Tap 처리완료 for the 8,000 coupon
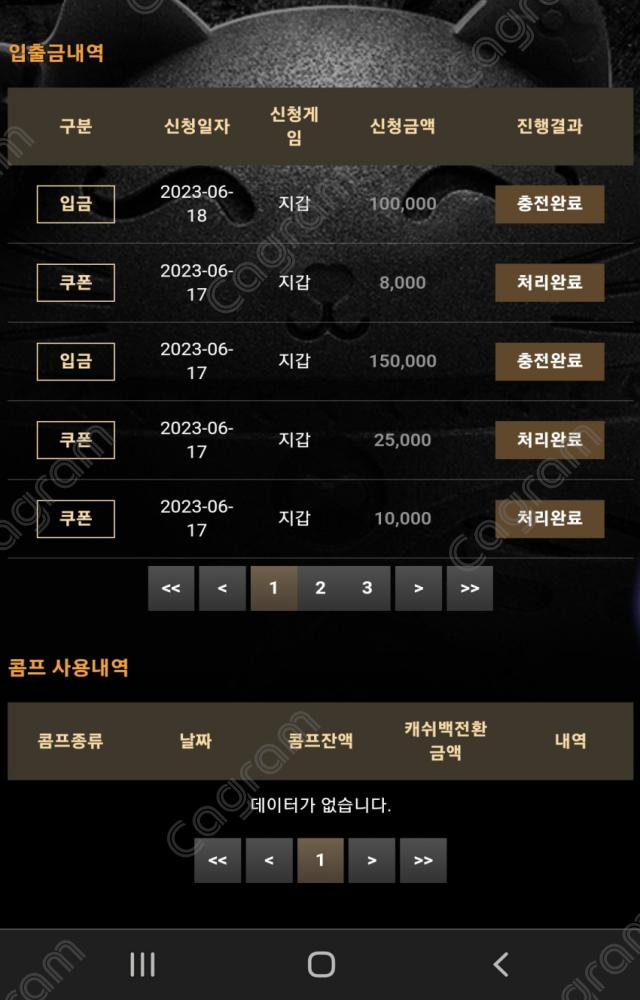The width and height of the screenshot is (640, 1000). [x=549, y=283]
